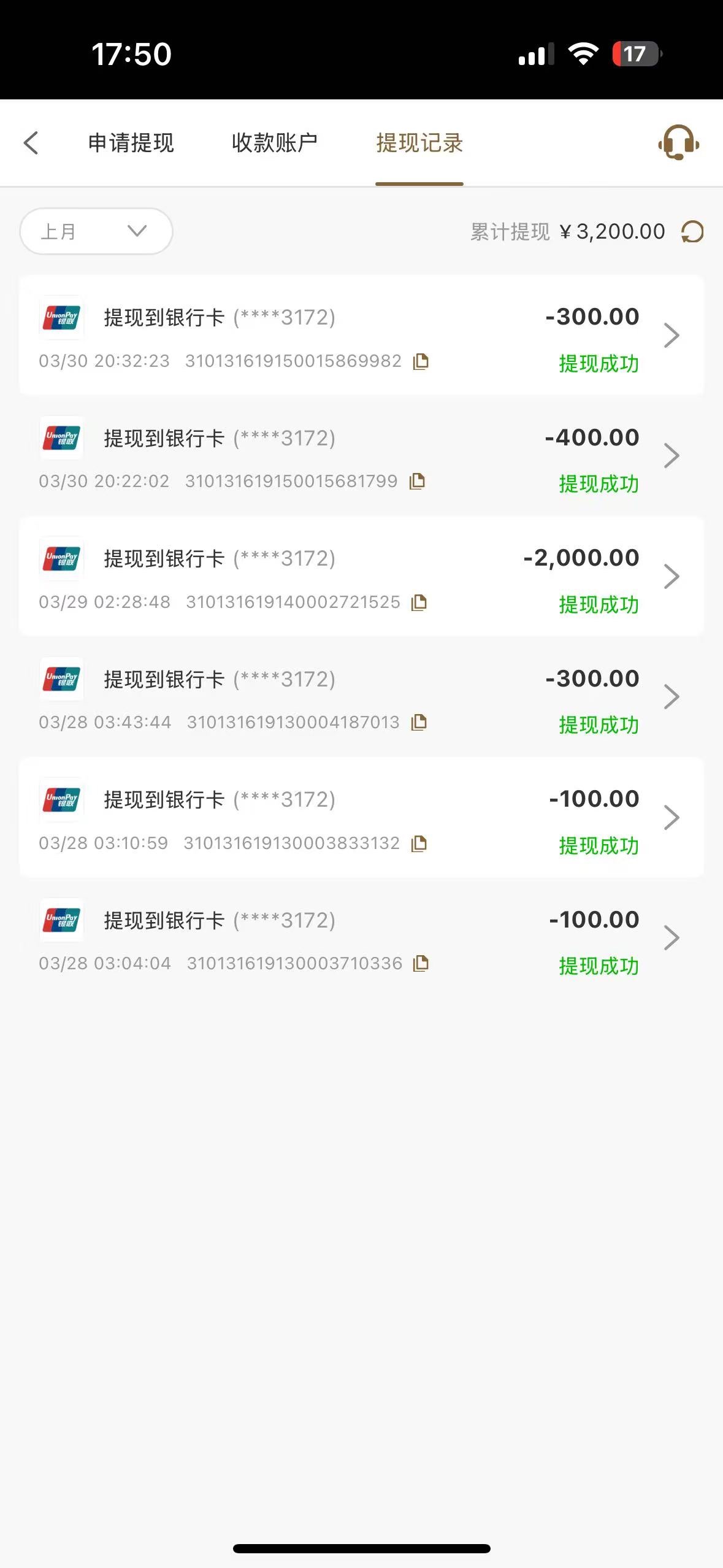Screen dimensions: 723x1568
Task: Copy order number ending in 5869982
Action: [x=421, y=361]
